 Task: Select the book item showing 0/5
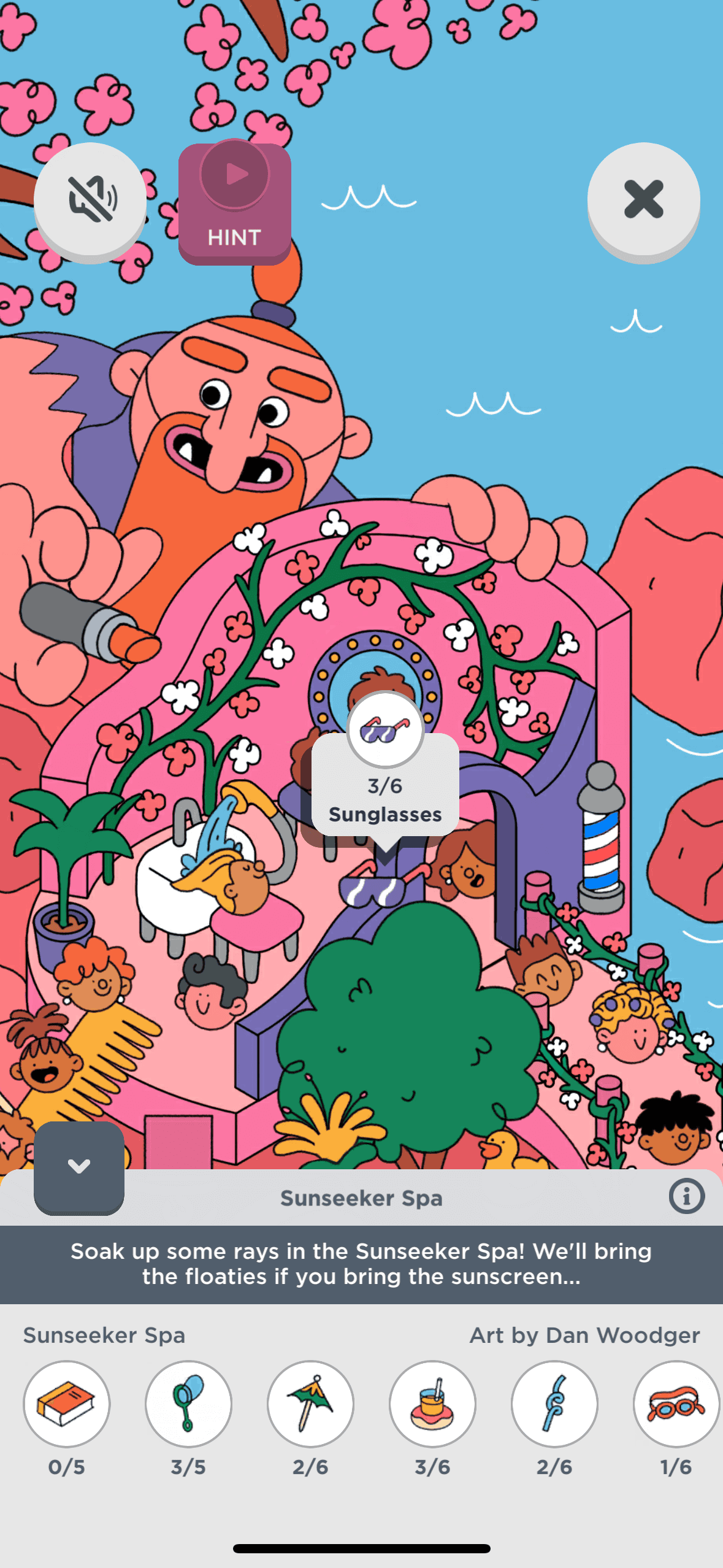tap(67, 1404)
